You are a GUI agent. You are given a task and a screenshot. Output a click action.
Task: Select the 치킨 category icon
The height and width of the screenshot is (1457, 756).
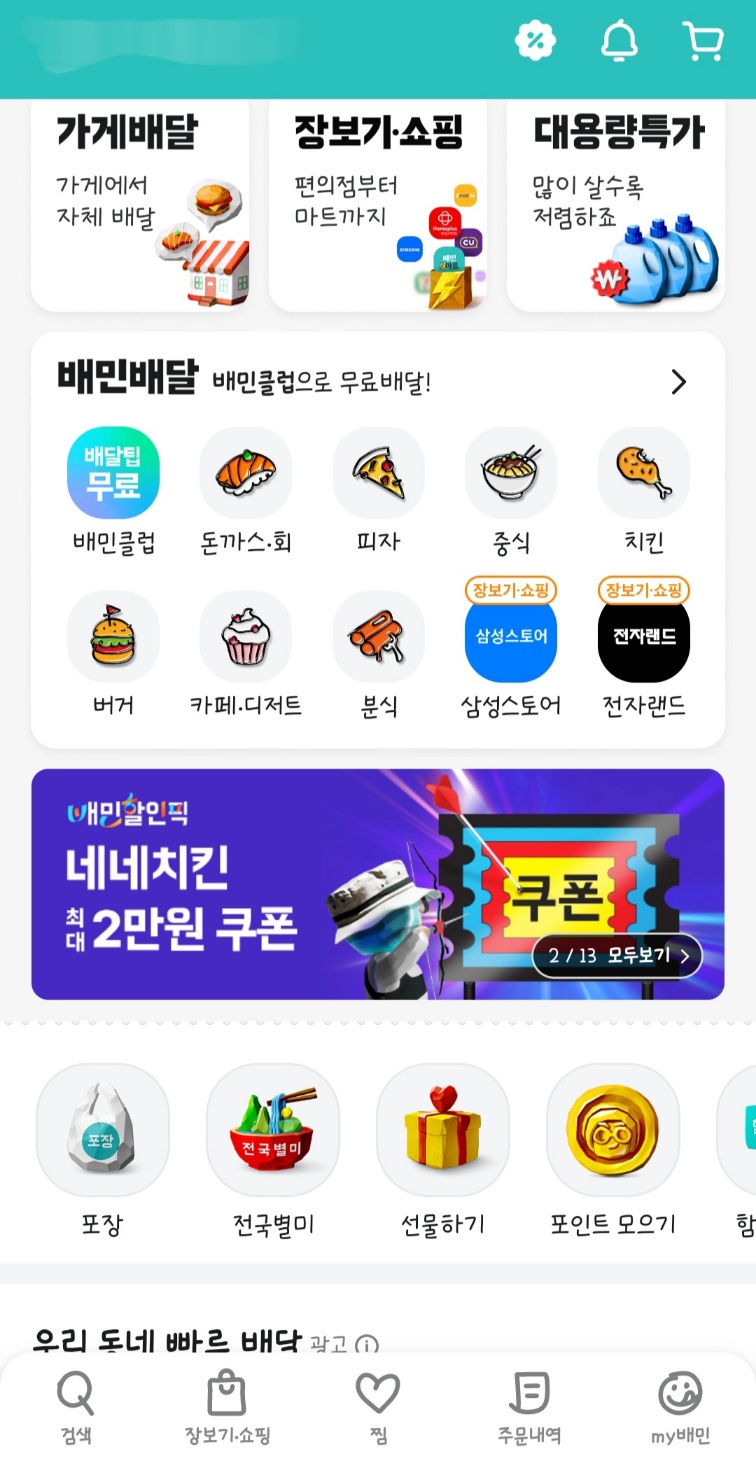click(644, 471)
